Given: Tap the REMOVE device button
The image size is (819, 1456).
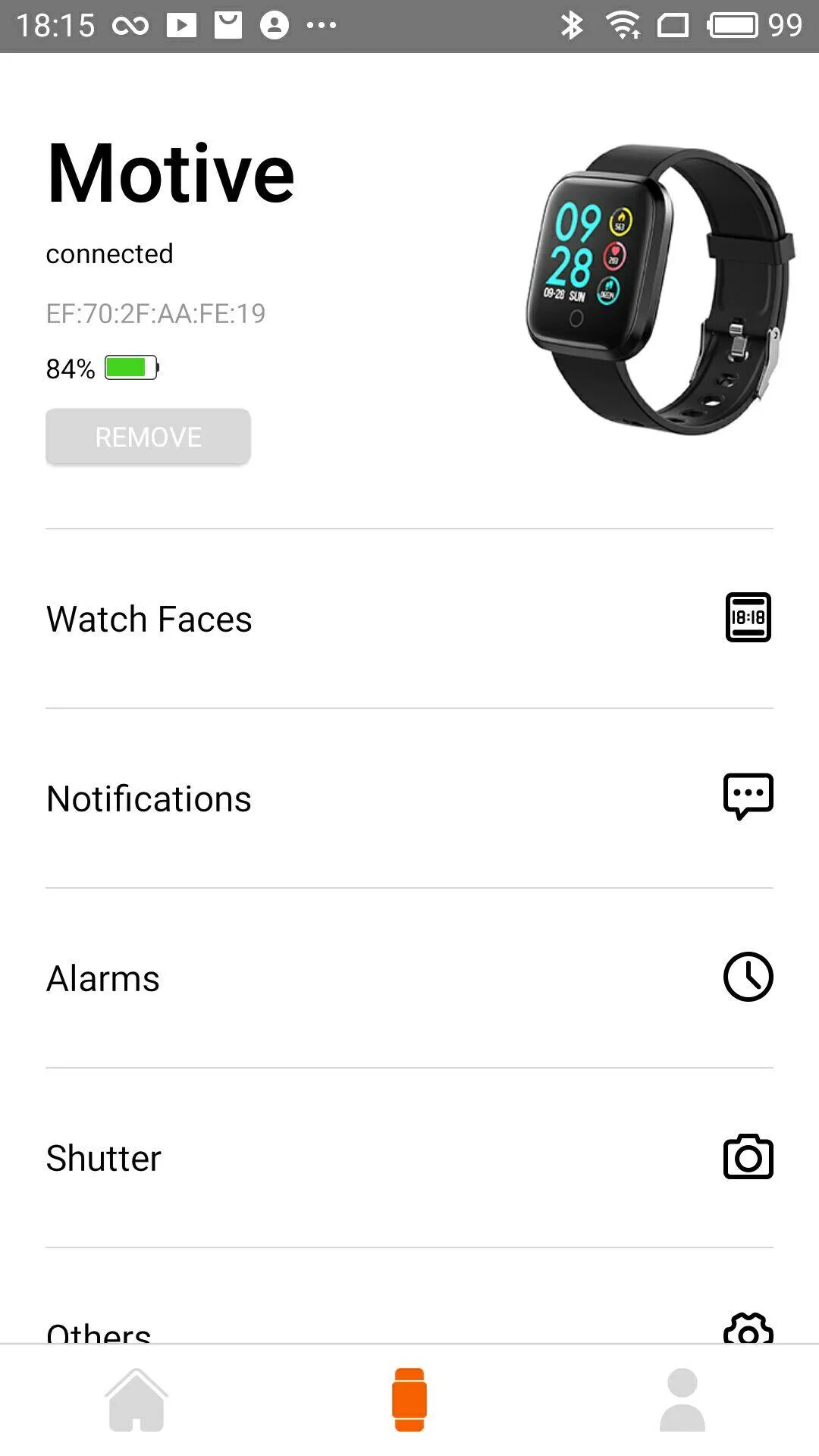Looking at the screenshot, I should [x=148, y=437].
